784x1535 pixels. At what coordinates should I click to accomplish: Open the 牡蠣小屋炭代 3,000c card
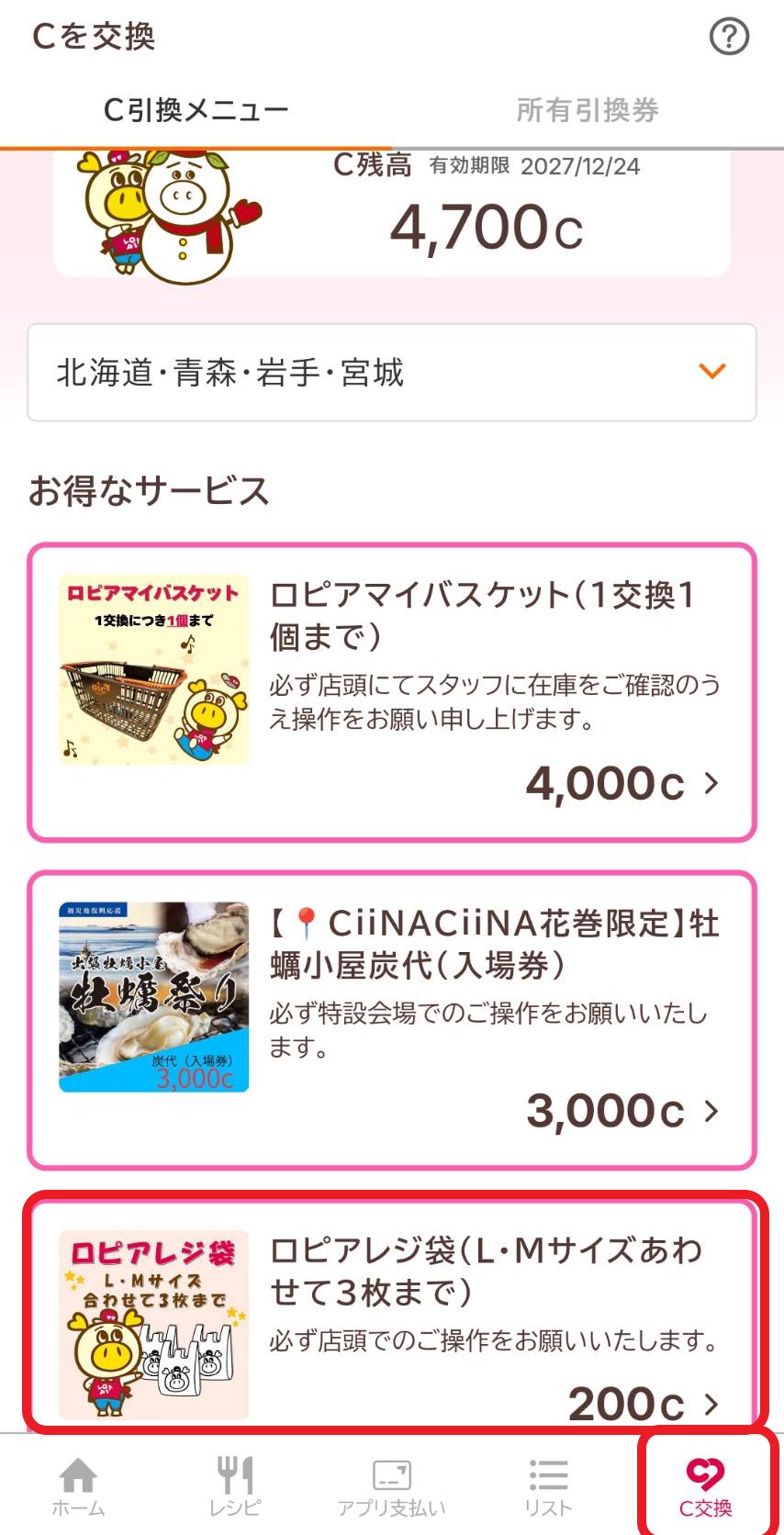tap(392, 1019)
